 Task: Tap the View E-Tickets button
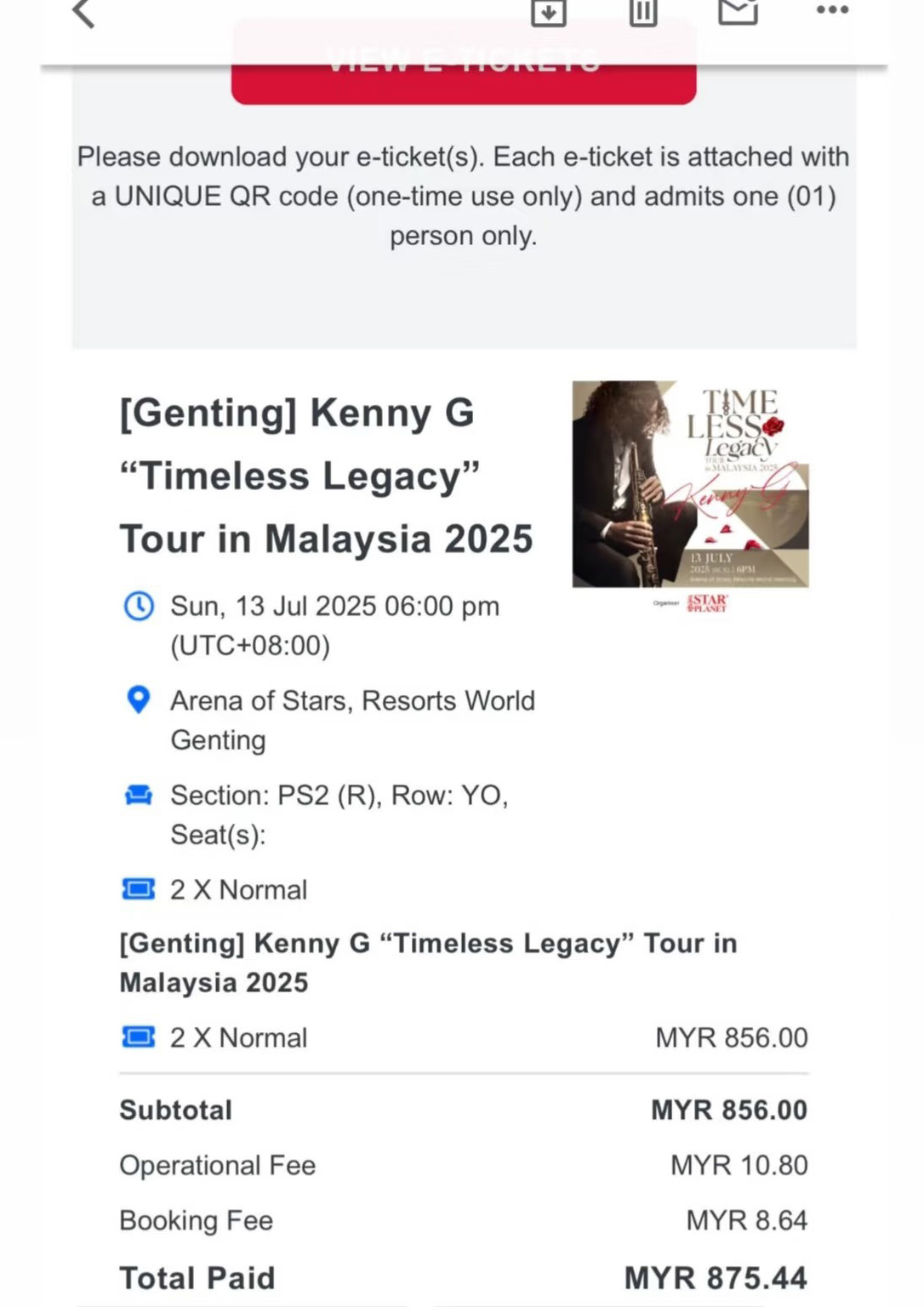[464, 81]
